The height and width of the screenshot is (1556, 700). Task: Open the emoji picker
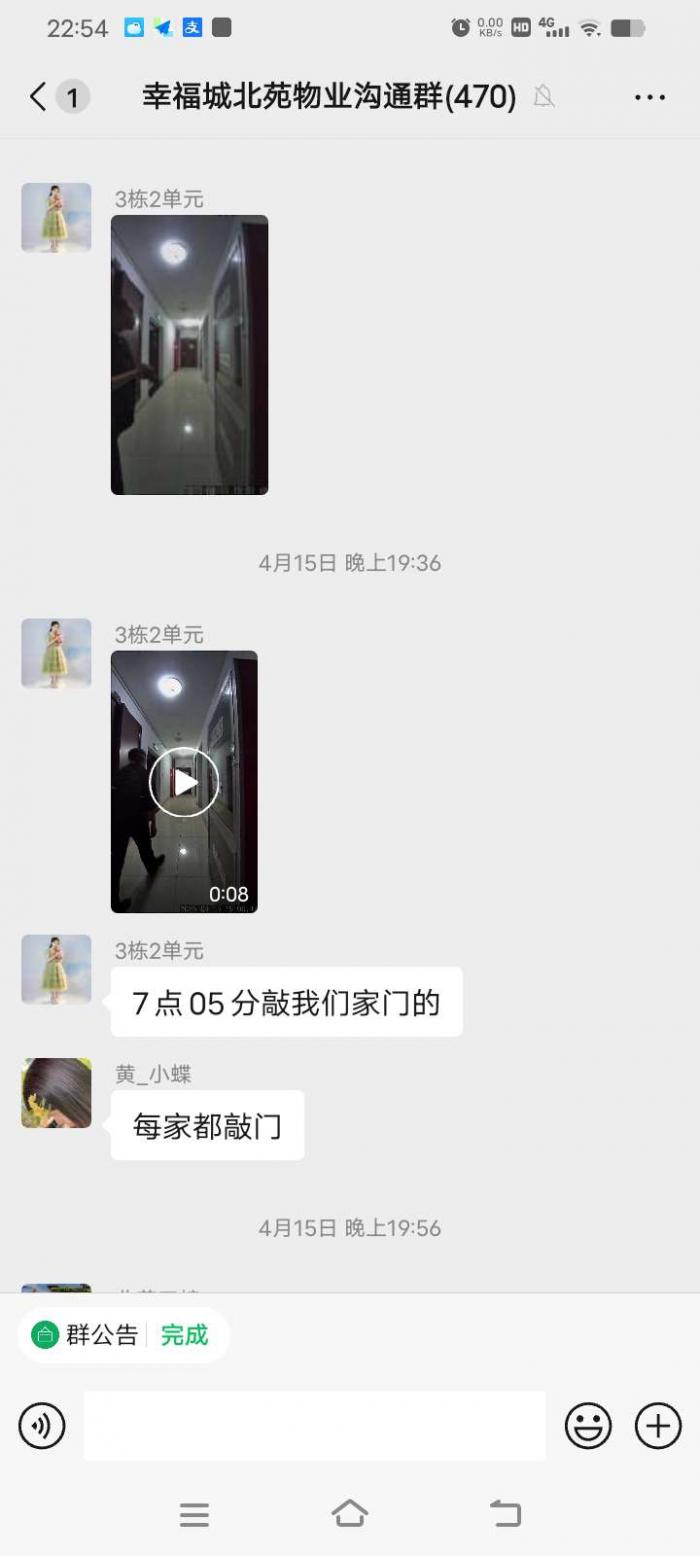[x=588, y=1426]
